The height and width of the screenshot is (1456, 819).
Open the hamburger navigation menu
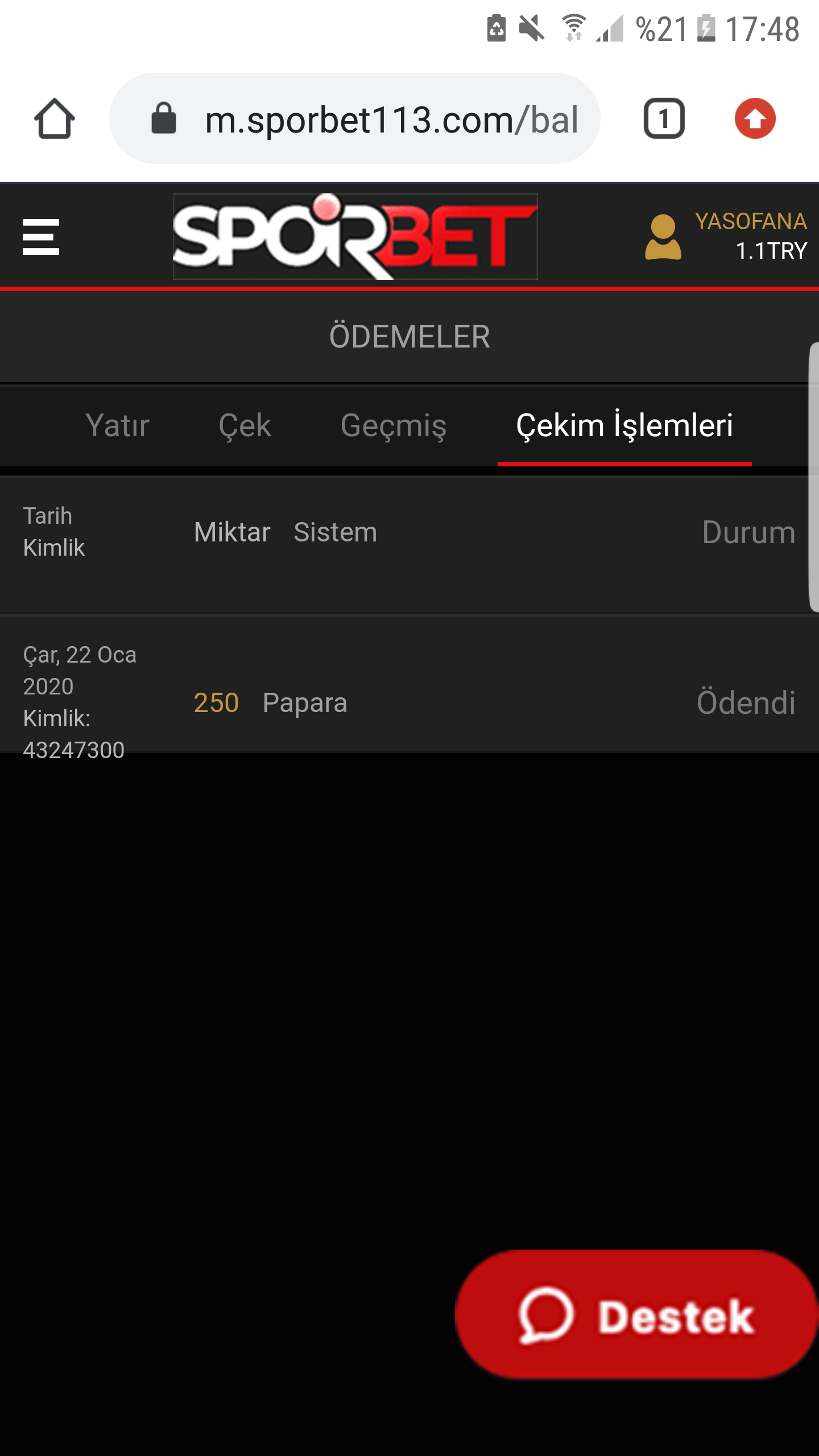pos(40,237)
